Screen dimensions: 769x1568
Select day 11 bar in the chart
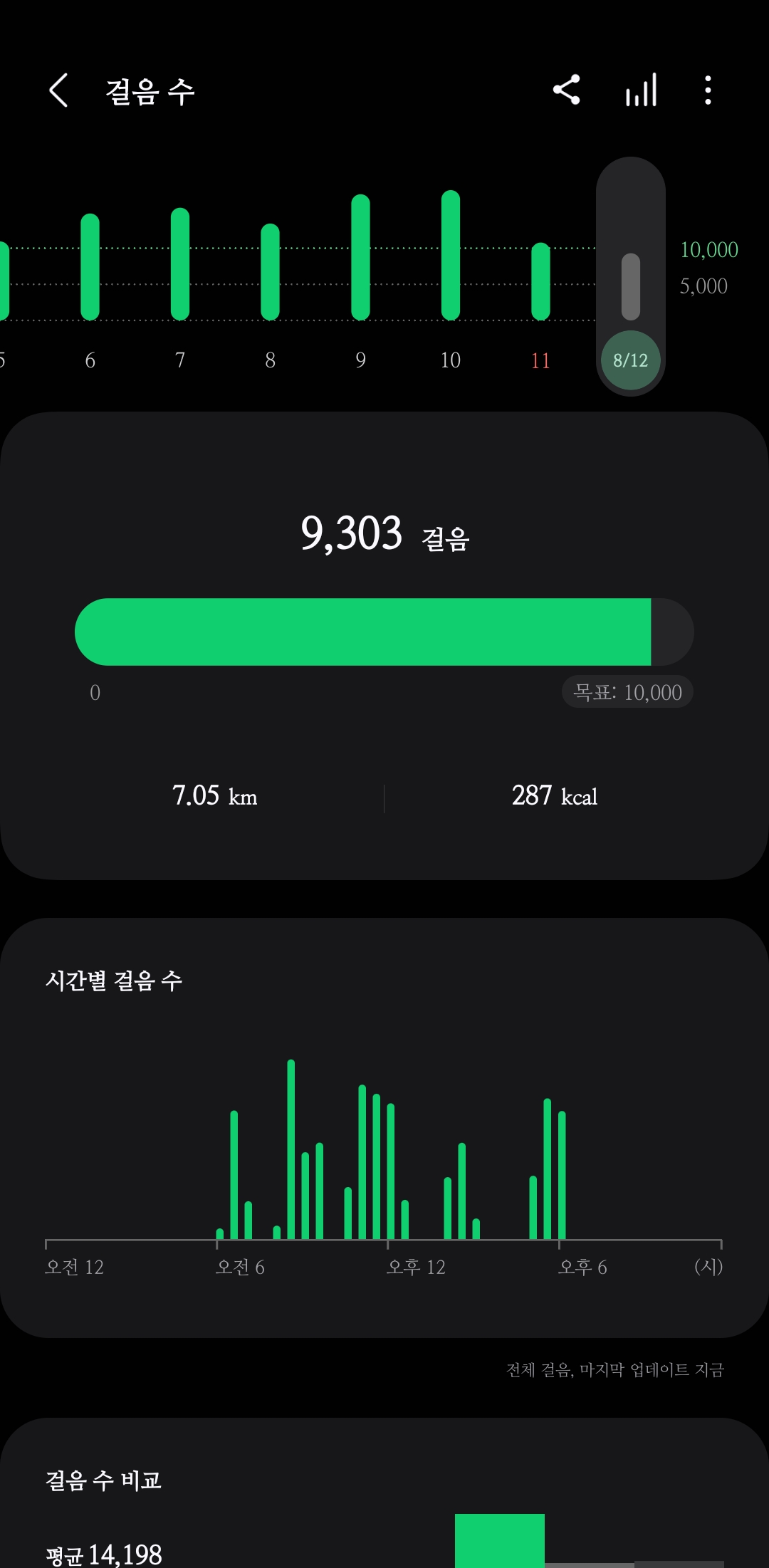pyautogui.click(x=541, y=282)
